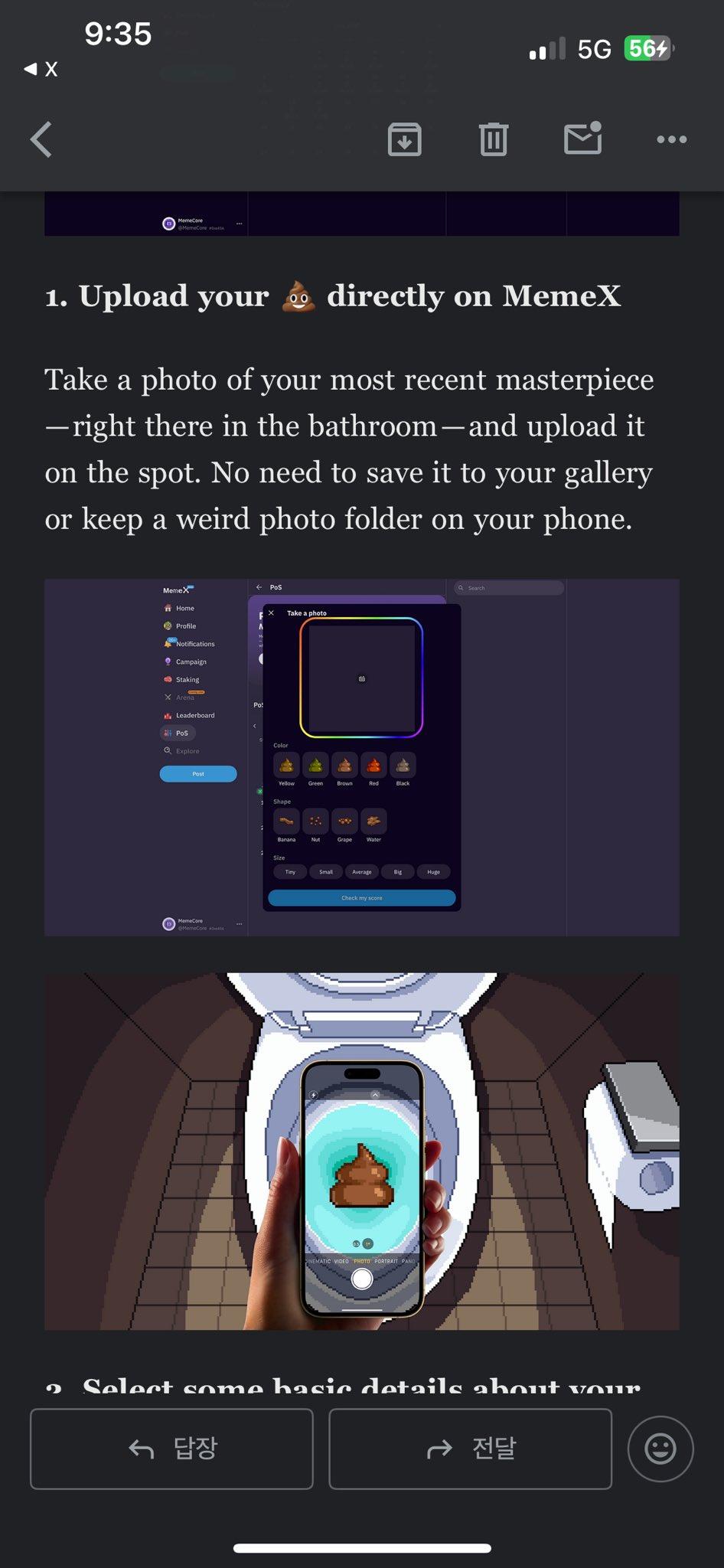This screenshot has width=724, height=1568.
Task: Open the emoji reaction picker
Action: [x=660, y=1449]
